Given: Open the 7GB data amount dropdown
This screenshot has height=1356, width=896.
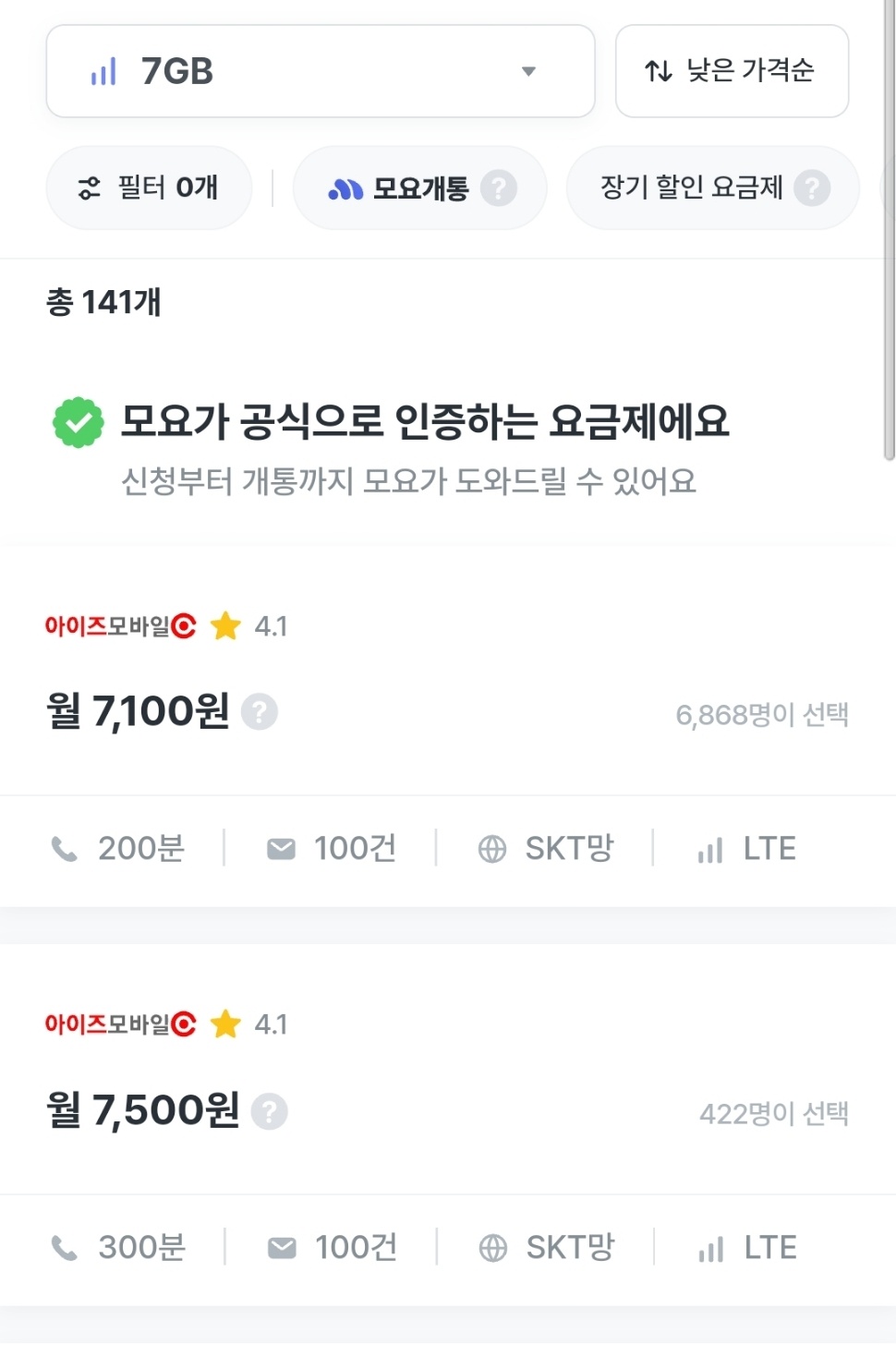Looking at the screenshot, I should [x=321, y=71].
